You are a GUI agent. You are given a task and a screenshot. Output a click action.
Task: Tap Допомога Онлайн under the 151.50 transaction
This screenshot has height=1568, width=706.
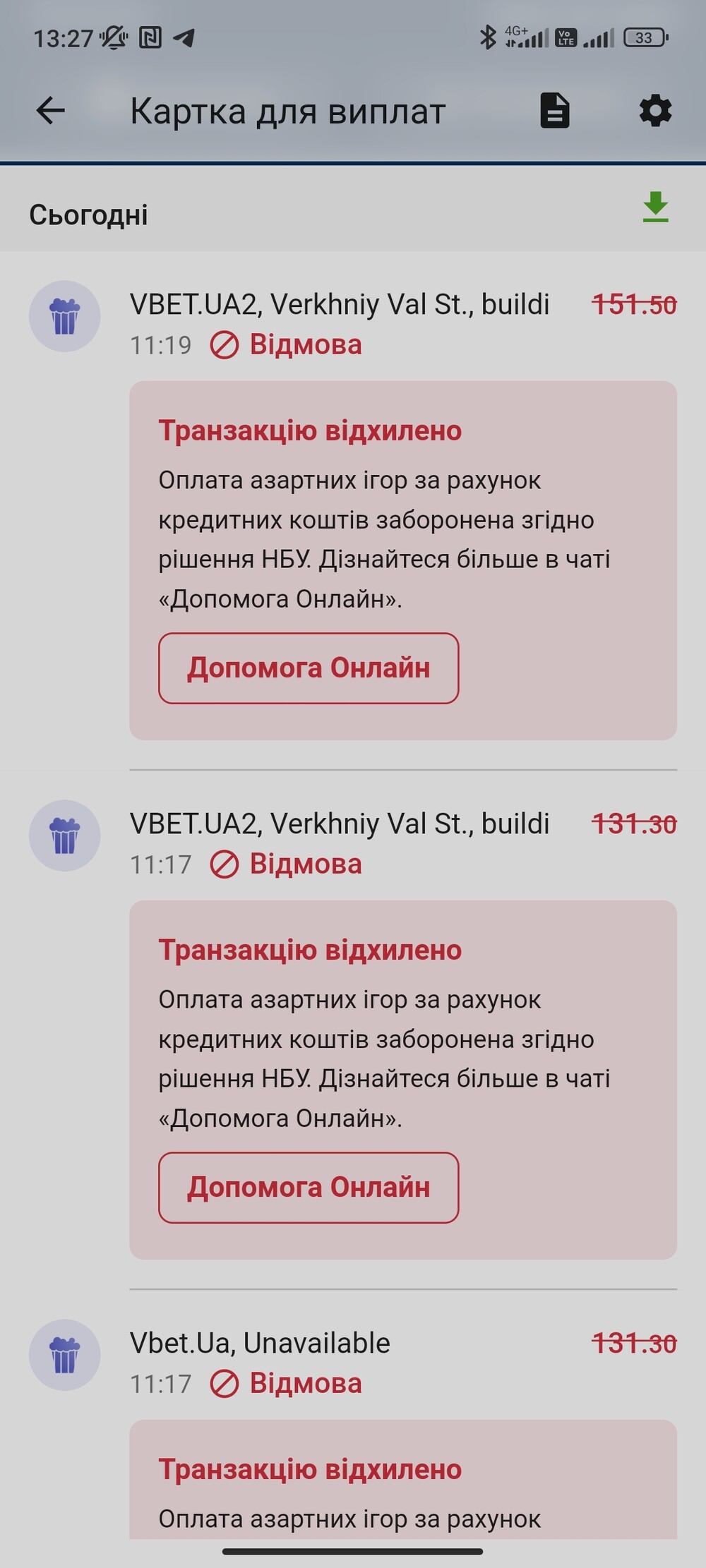(309, 668)
